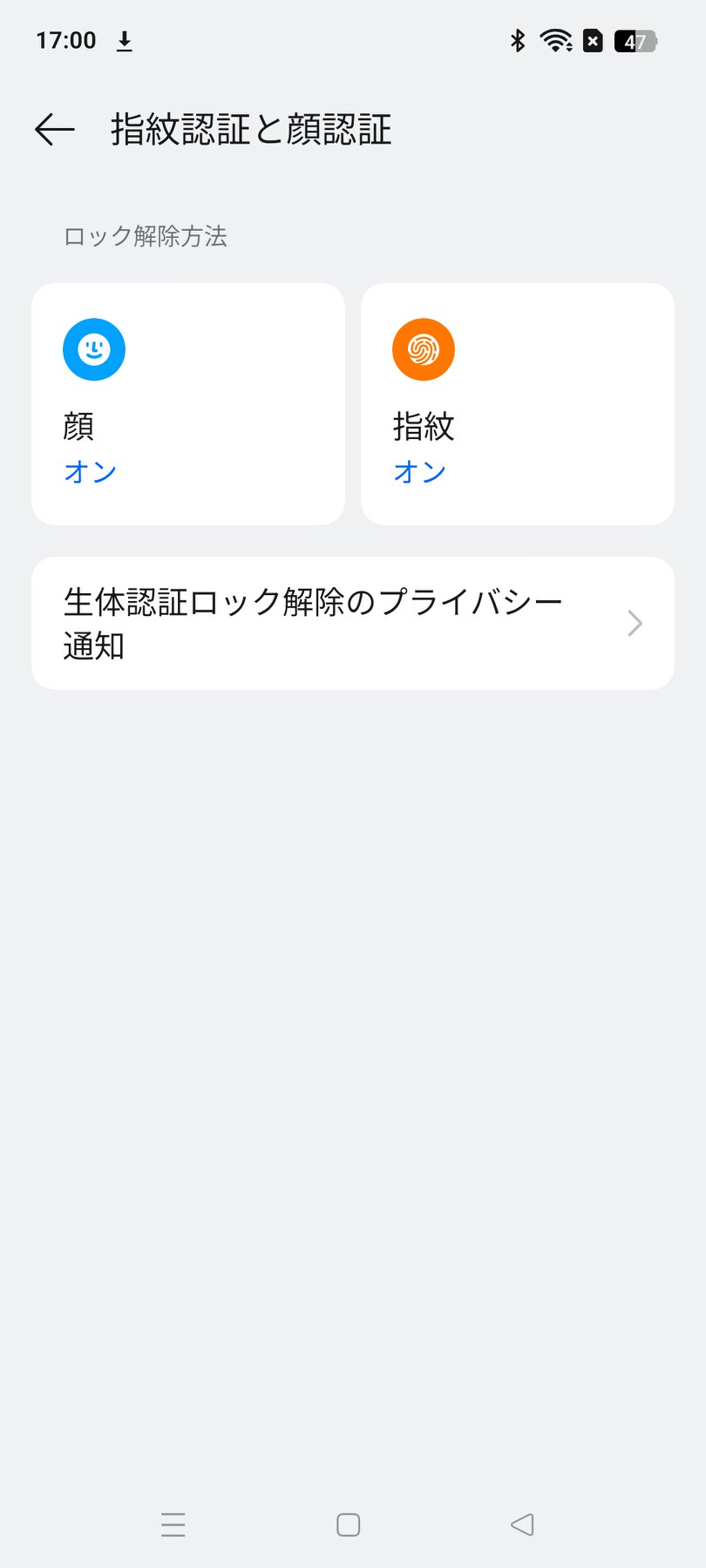Open recent apps from navigation bar
The image size is (706, 1568).
173,1524
